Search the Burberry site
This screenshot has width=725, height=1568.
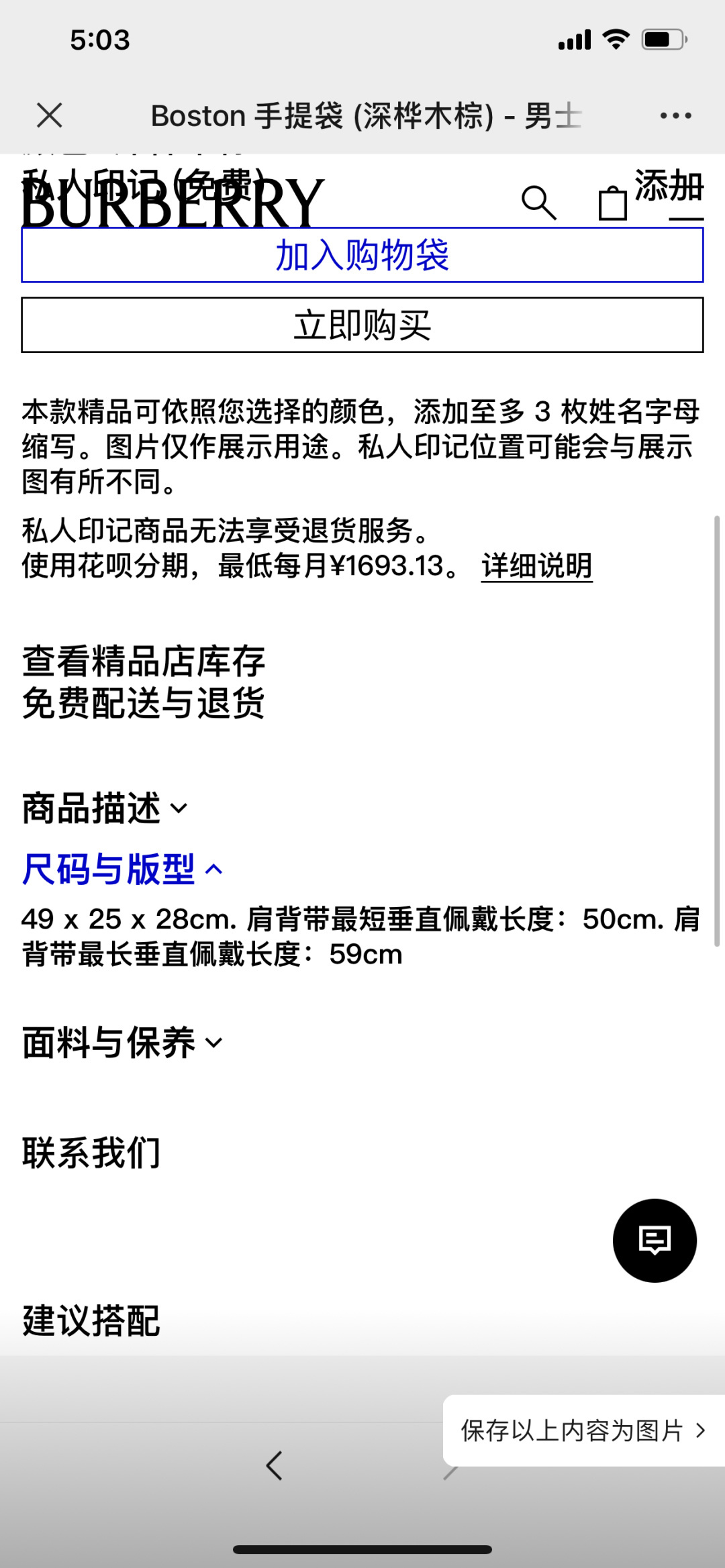click(x=538, y=202)
